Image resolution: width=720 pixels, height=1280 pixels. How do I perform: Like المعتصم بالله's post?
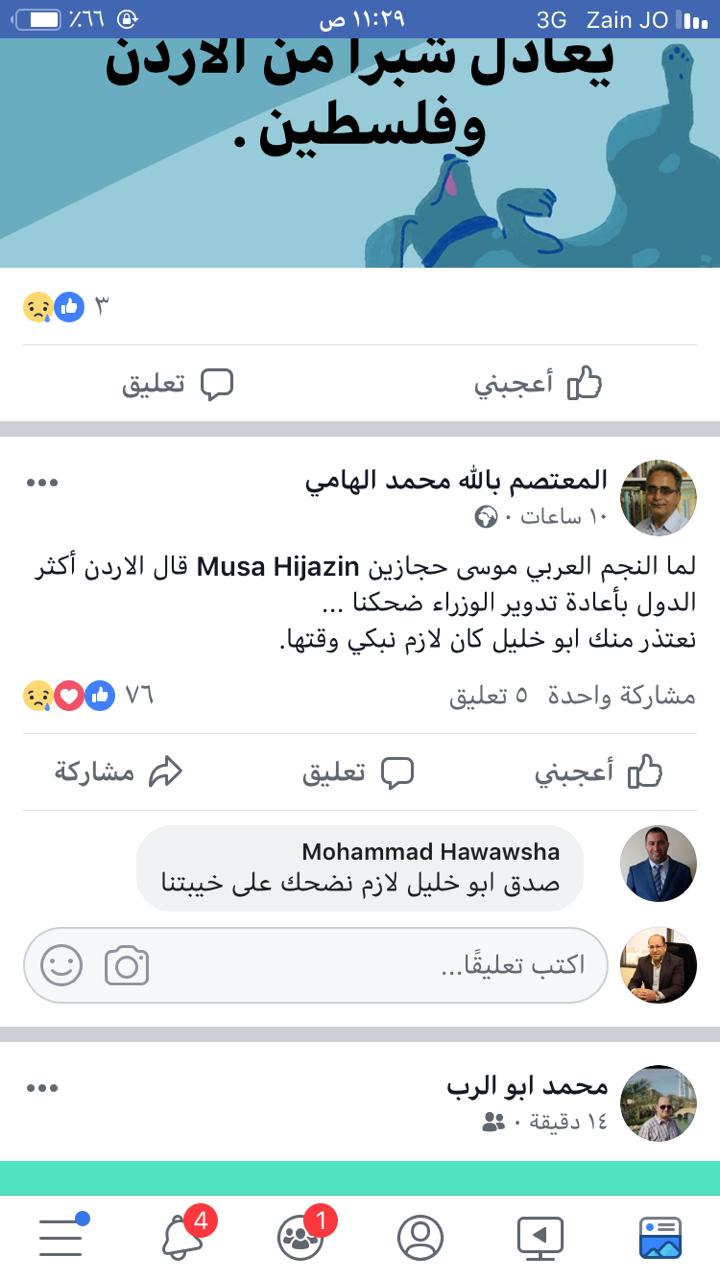point(598,772)
